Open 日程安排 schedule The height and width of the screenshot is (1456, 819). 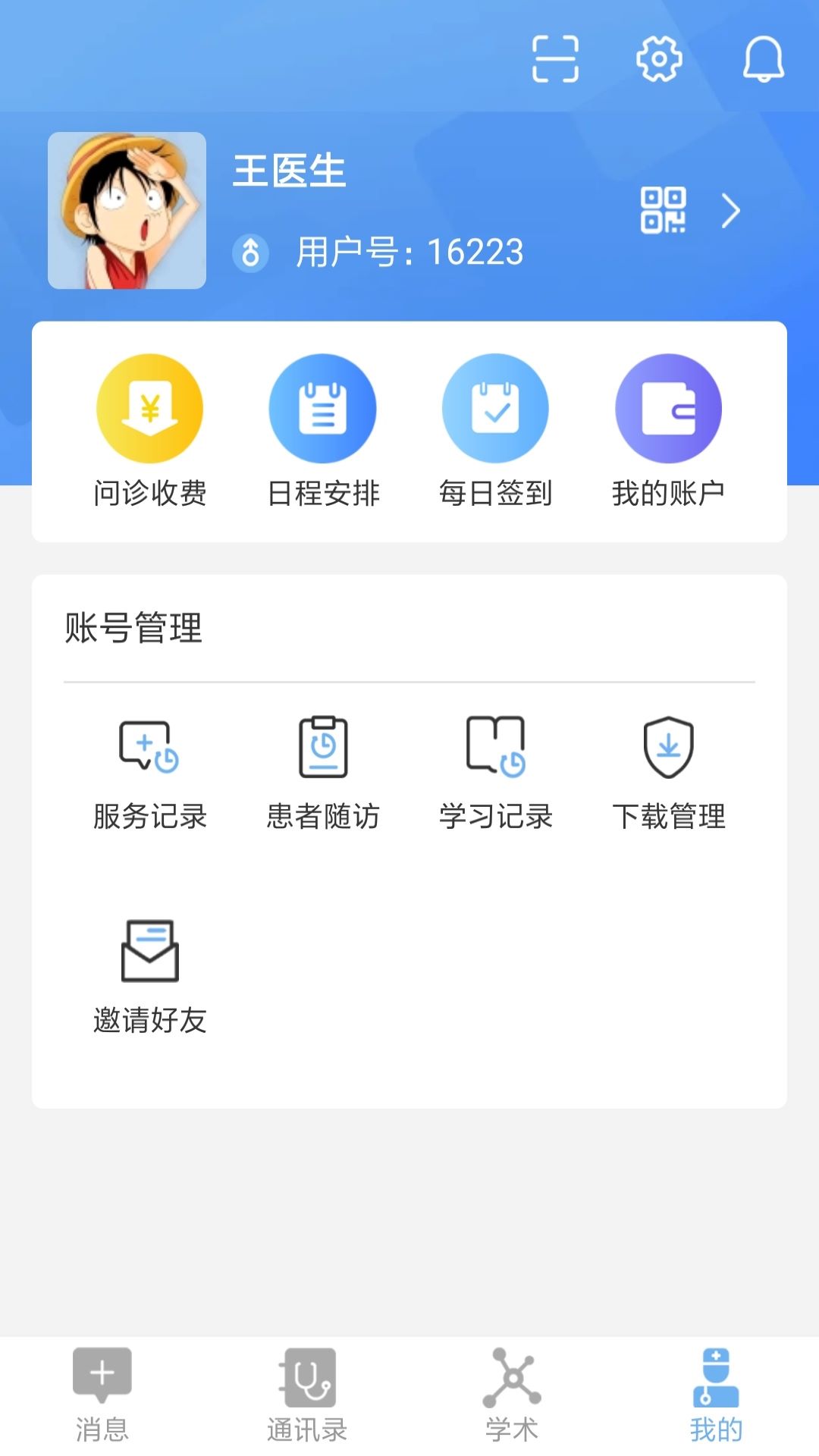(x=322, y=431)
